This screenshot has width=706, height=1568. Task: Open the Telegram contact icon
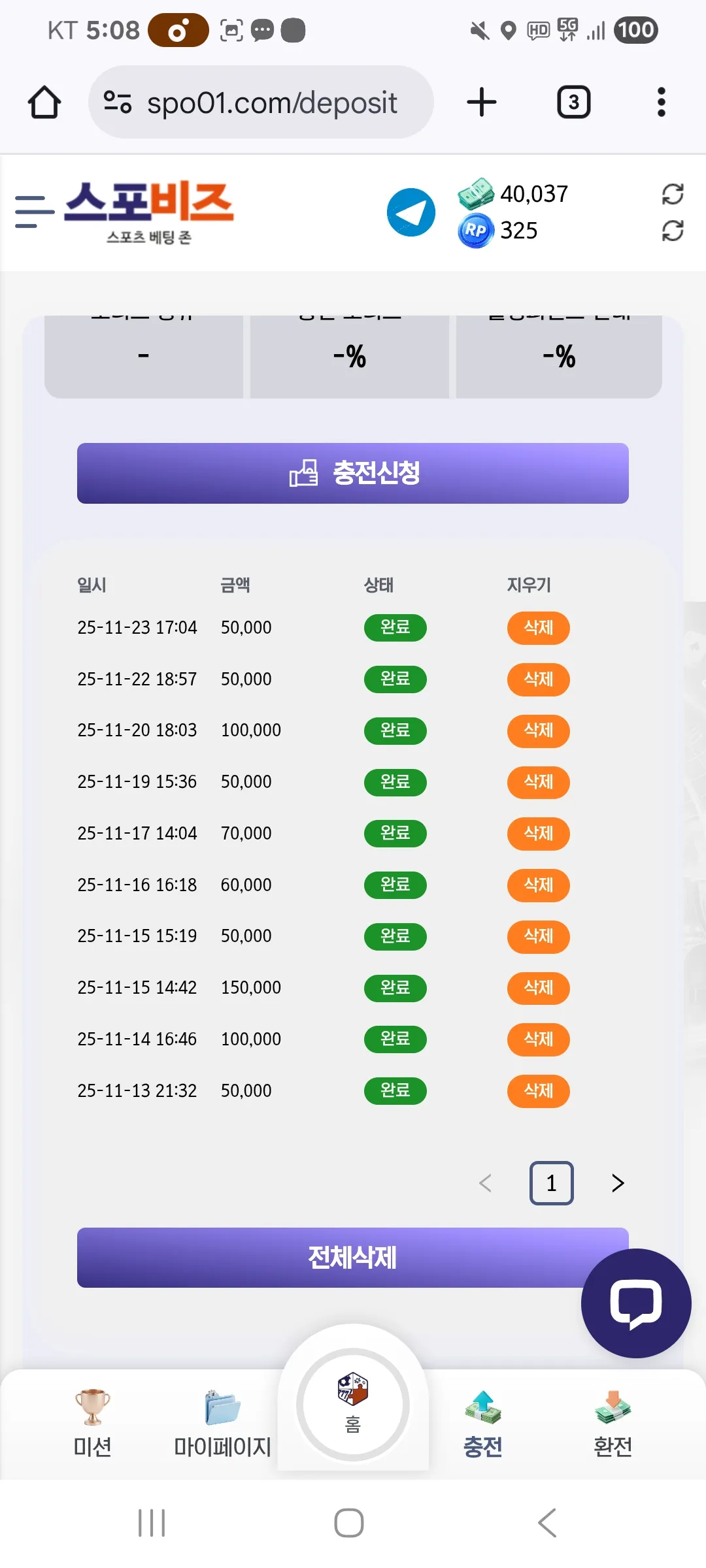click(411, 212)
